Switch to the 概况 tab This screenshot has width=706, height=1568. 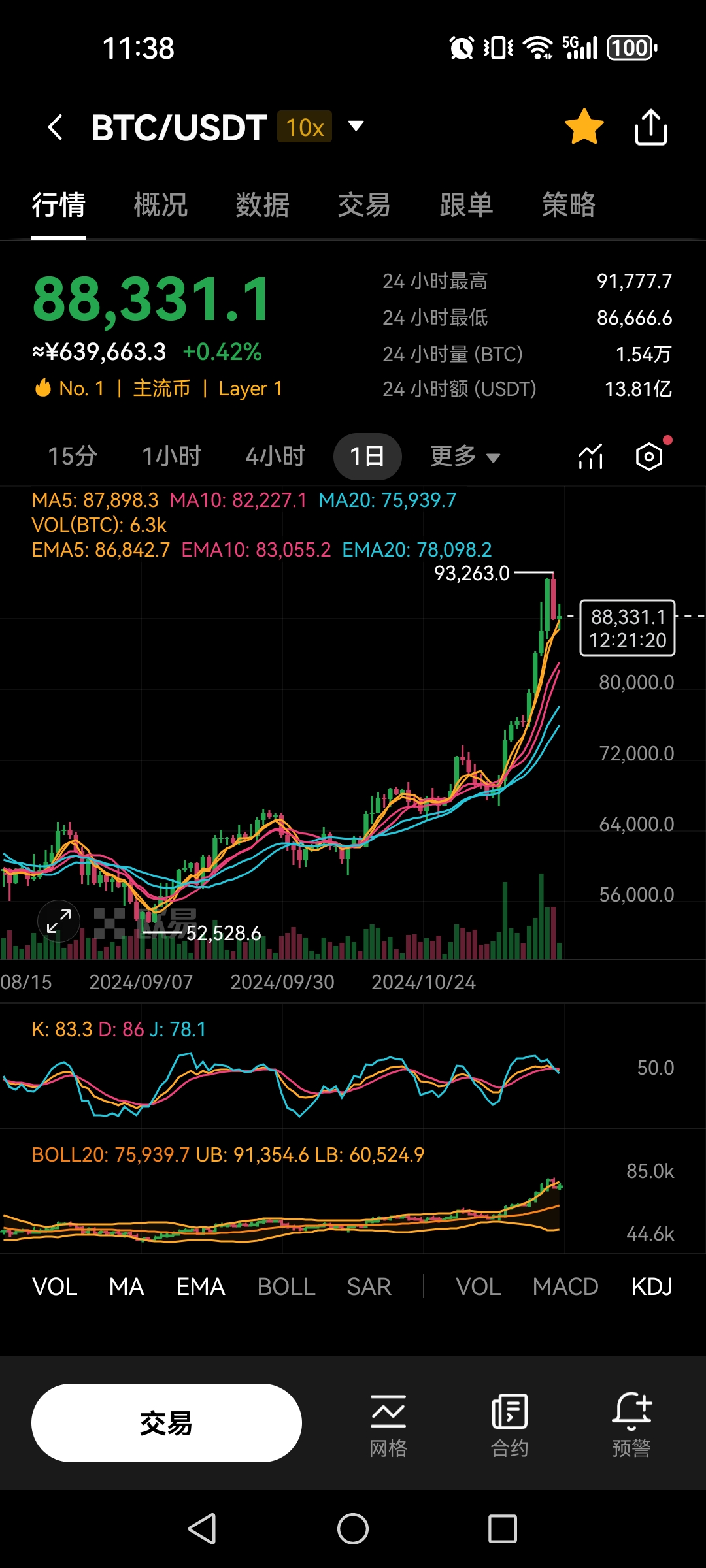click(160, 204)
